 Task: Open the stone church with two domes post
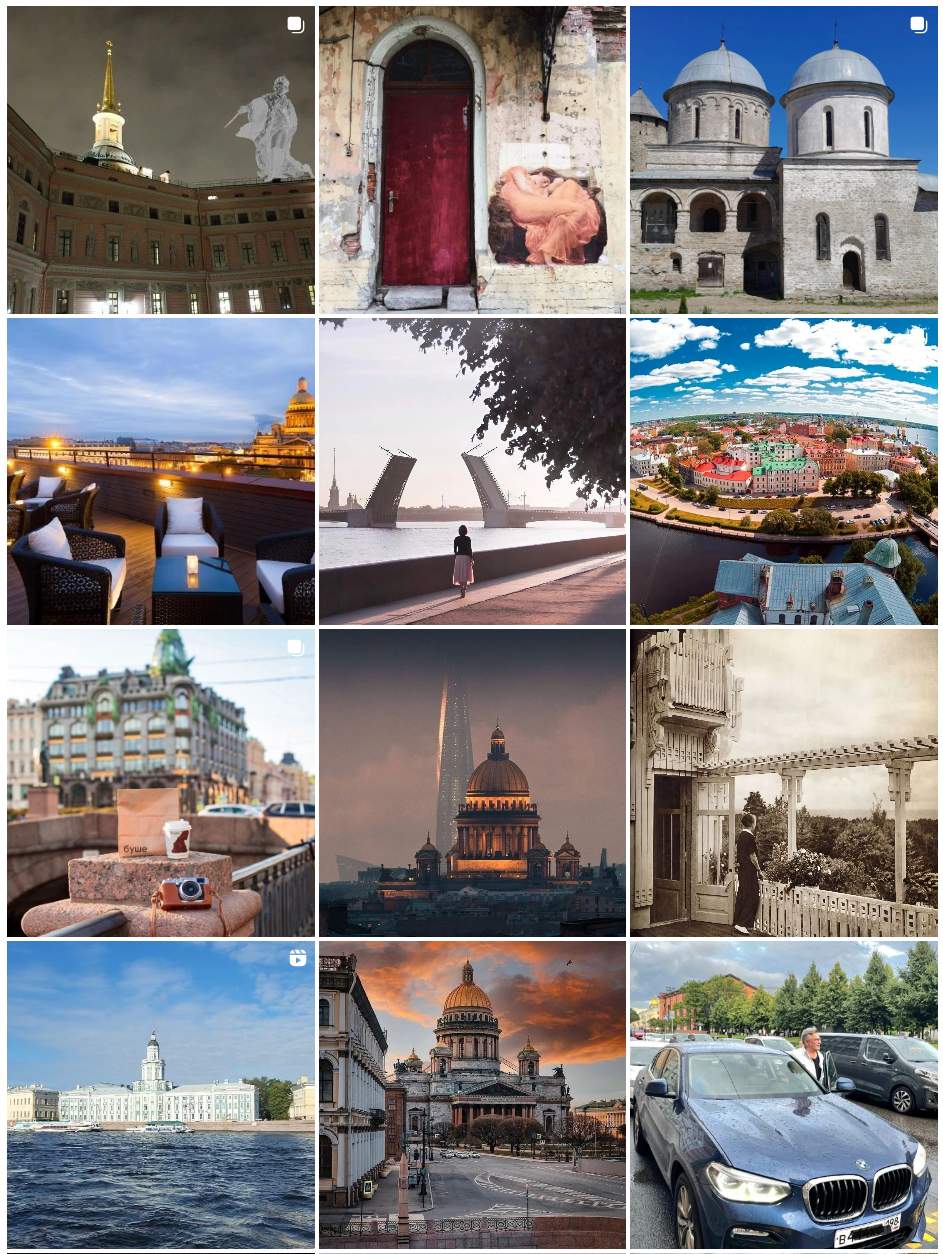click(783, 160)
